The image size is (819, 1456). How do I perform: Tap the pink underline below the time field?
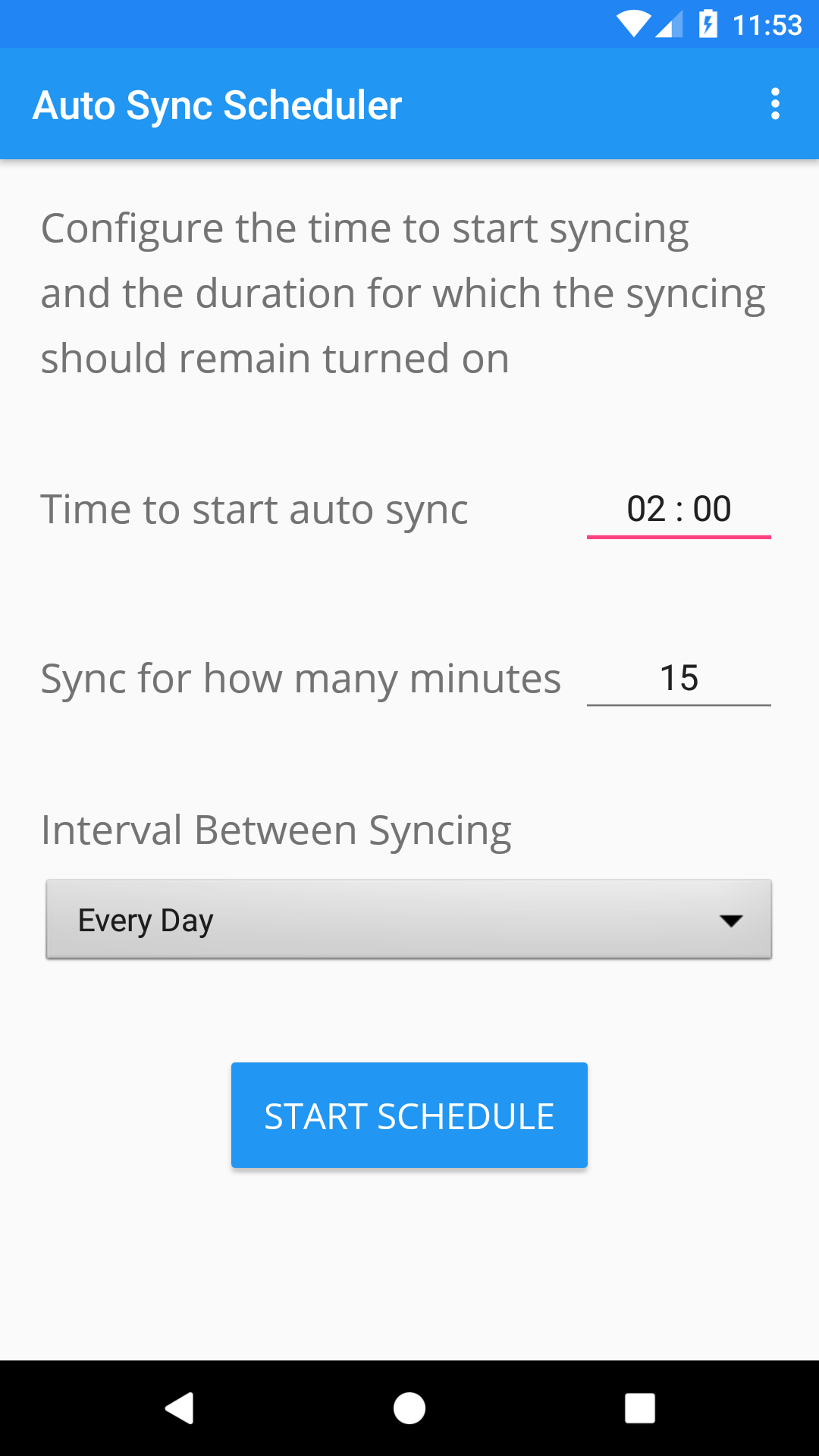pos(679,537)
